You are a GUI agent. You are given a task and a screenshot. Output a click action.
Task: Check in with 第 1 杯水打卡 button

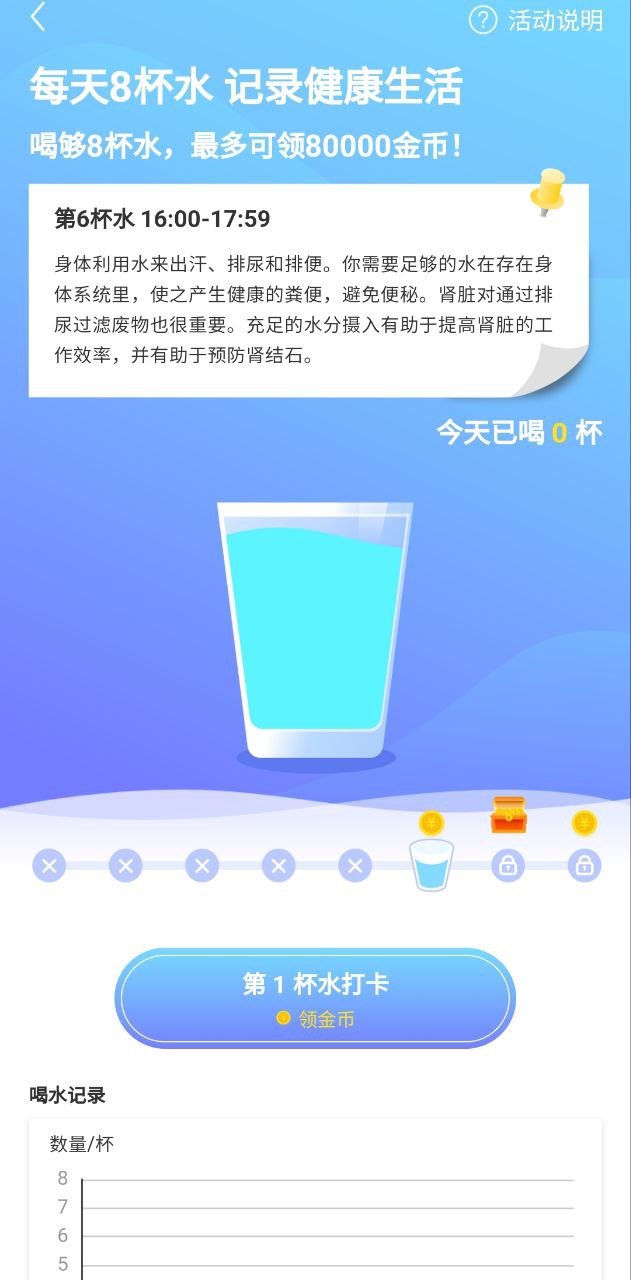314,998
